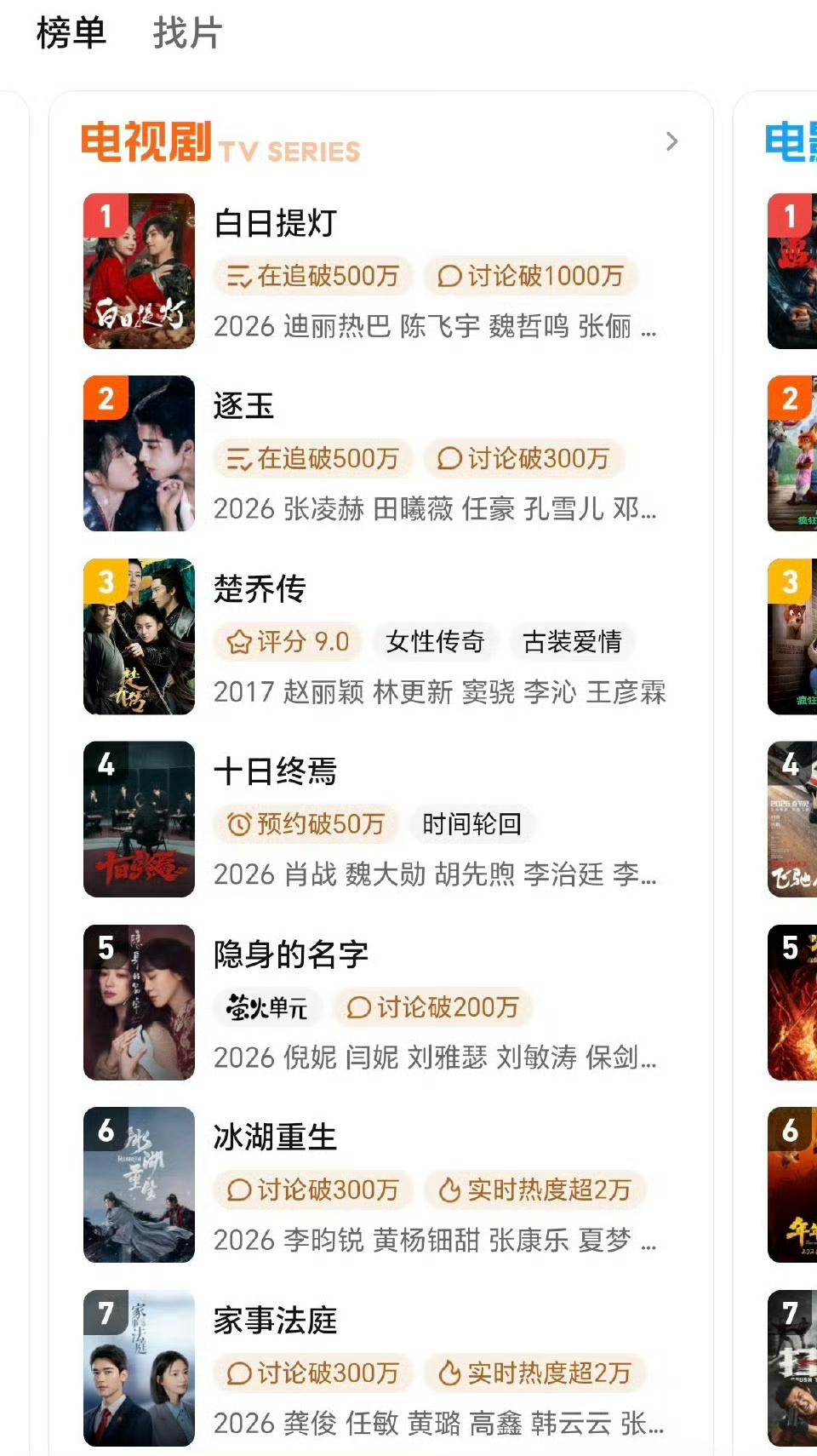
Task: Click the rank 1 badge on 白日提灯's poster
Action: coord(102,216)
